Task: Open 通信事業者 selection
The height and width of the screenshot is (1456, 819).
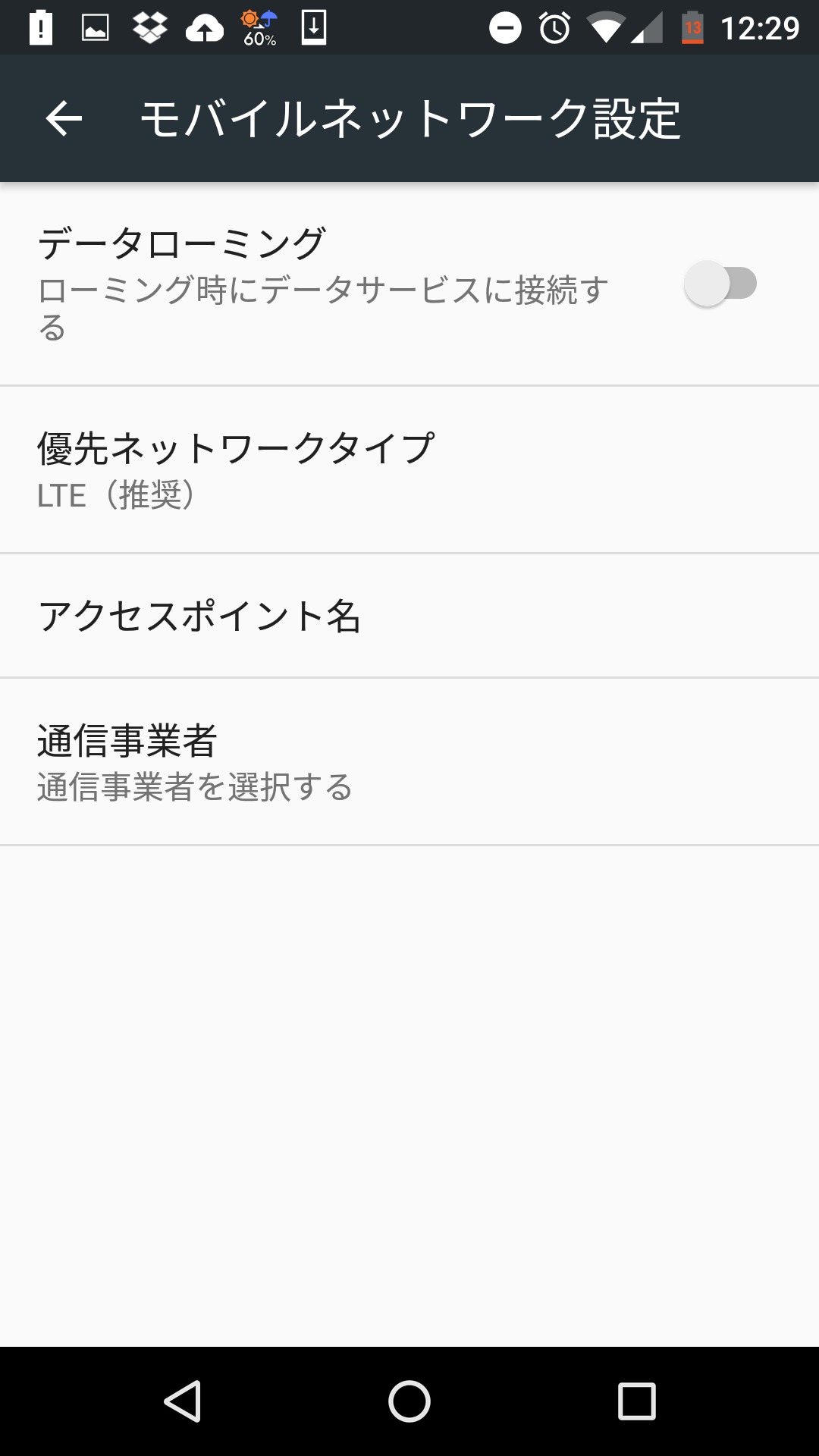Action: pyautogui.click(x=409, y=761)
